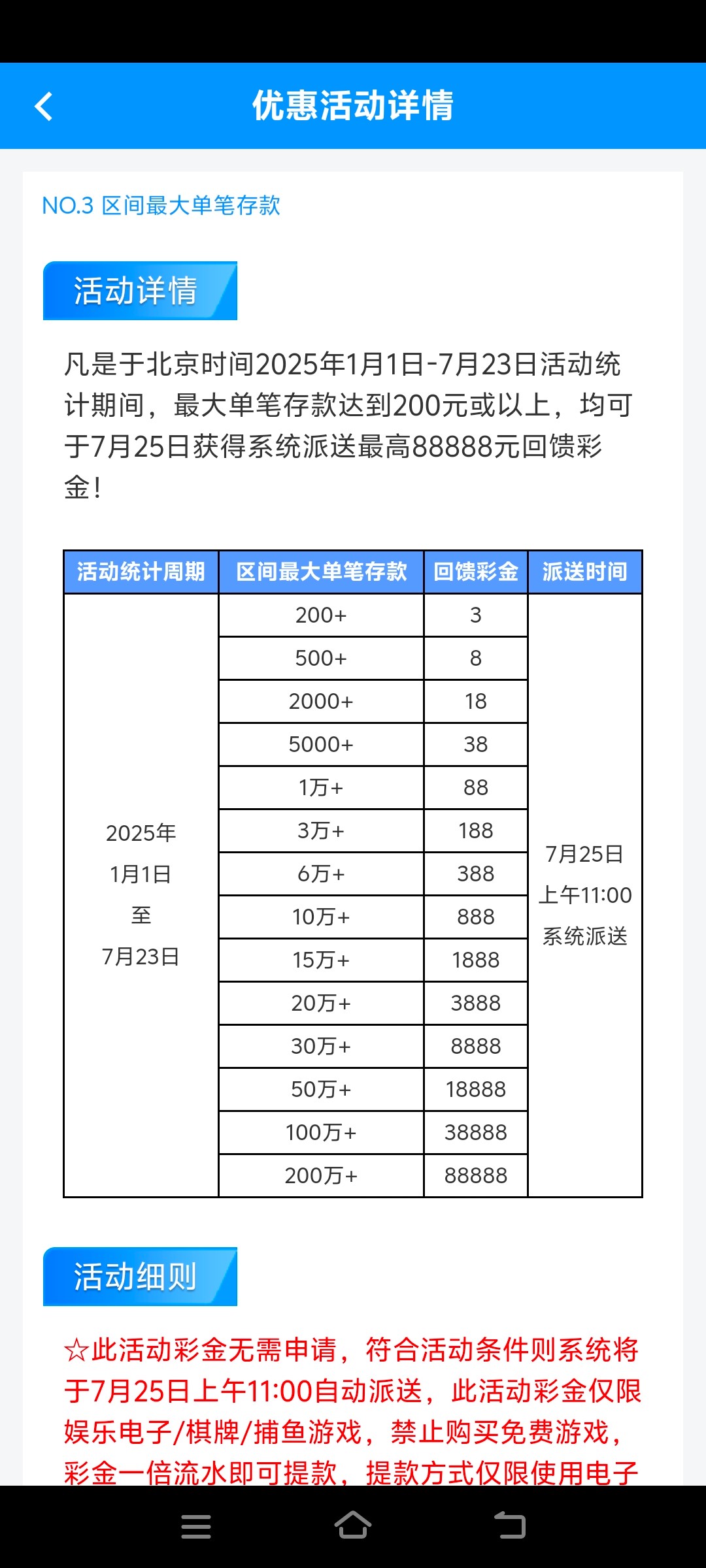Viewport: 706px width, 1568px height.
Task: Tap the system home button
Action: 353,1526
